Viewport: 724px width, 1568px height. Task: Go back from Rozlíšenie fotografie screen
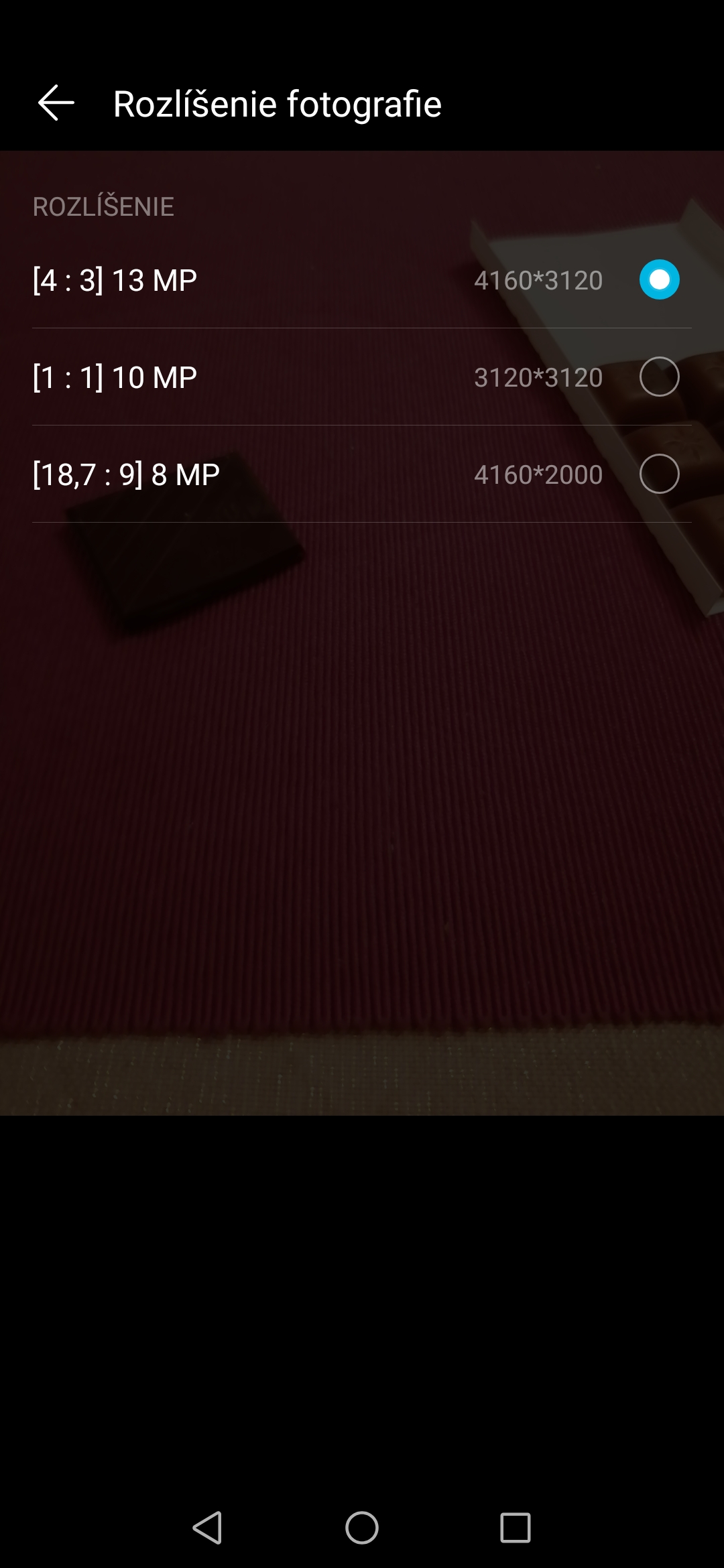pyautogui.click(x=56, y=104)
